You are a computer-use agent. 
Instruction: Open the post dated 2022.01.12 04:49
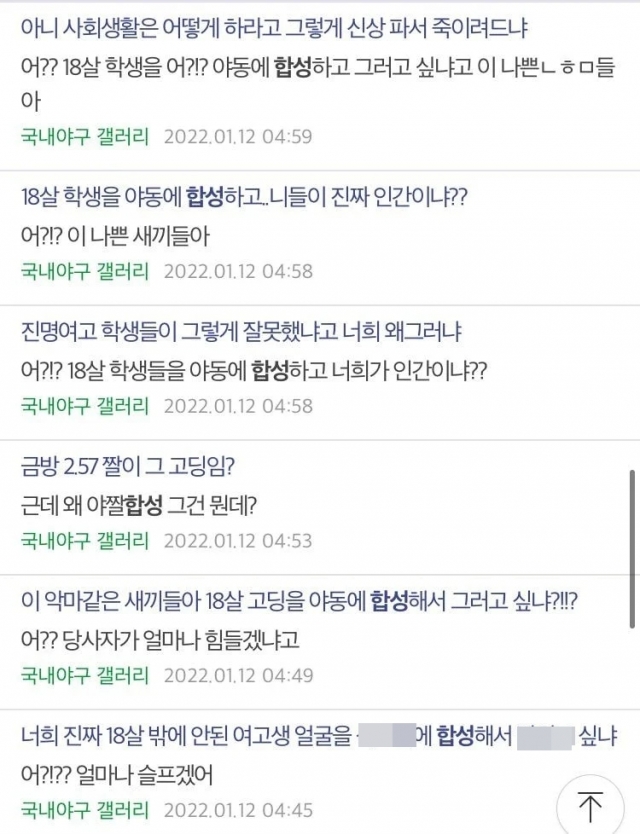pos(300,603)
